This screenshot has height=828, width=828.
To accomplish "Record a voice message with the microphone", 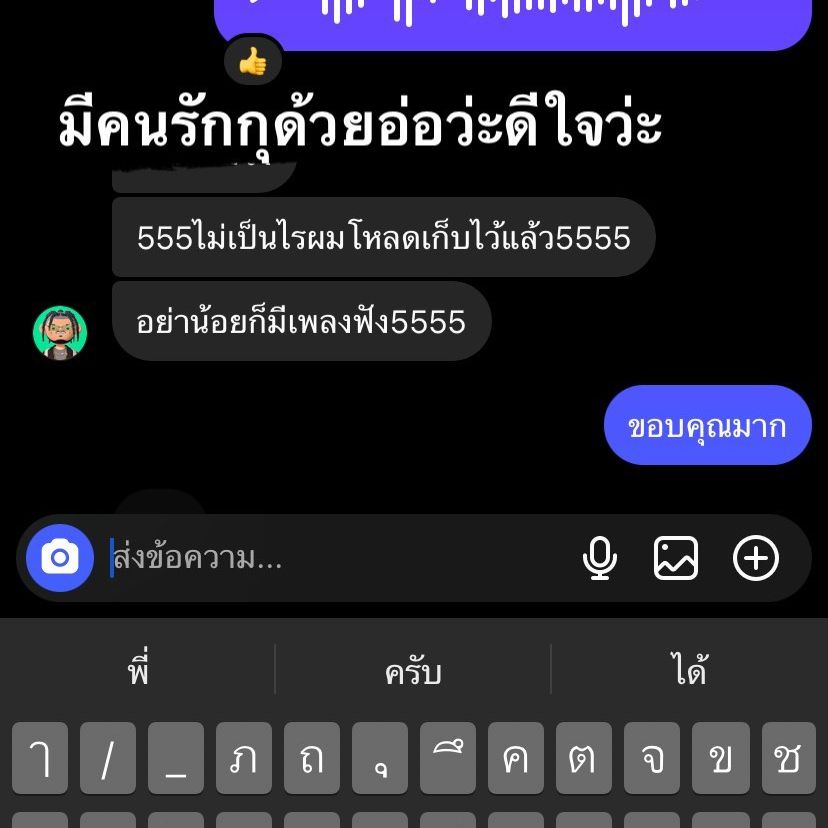I will tap(600, 558).
